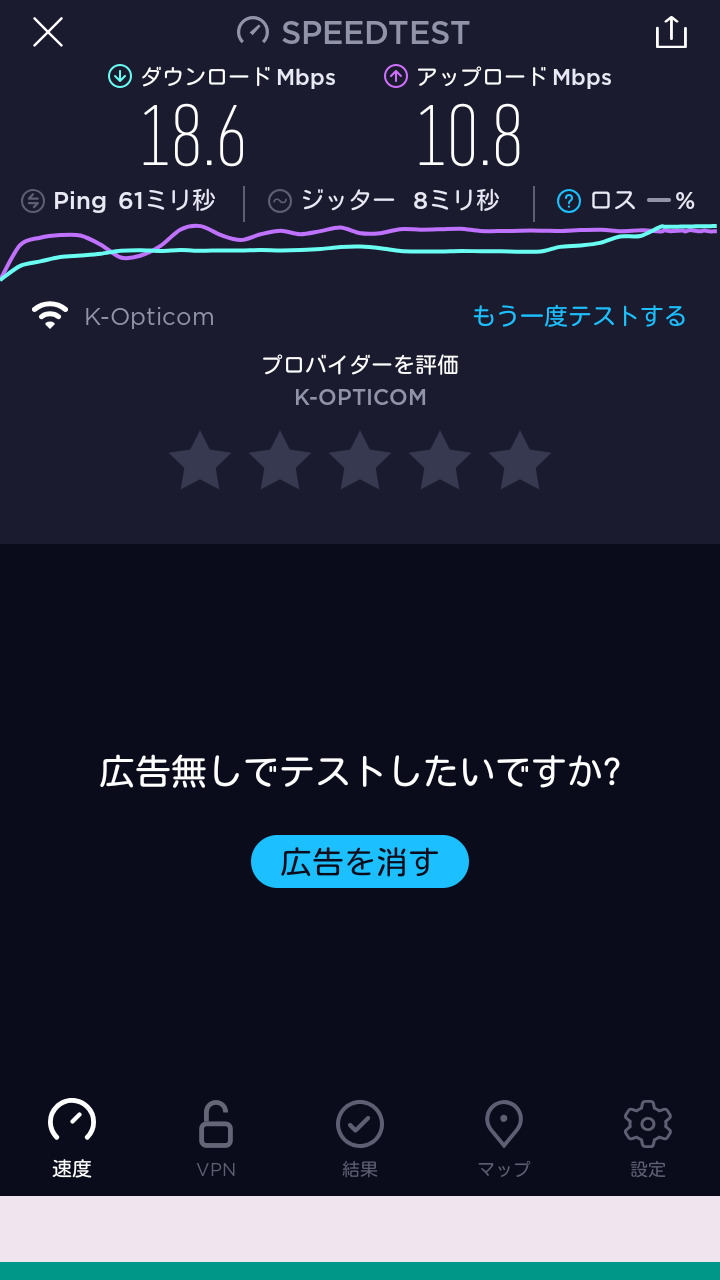Screen dimensions: 720x1280
Task: Open the マップ tab
Action: pyautogui.click(x=504, y=1138)
